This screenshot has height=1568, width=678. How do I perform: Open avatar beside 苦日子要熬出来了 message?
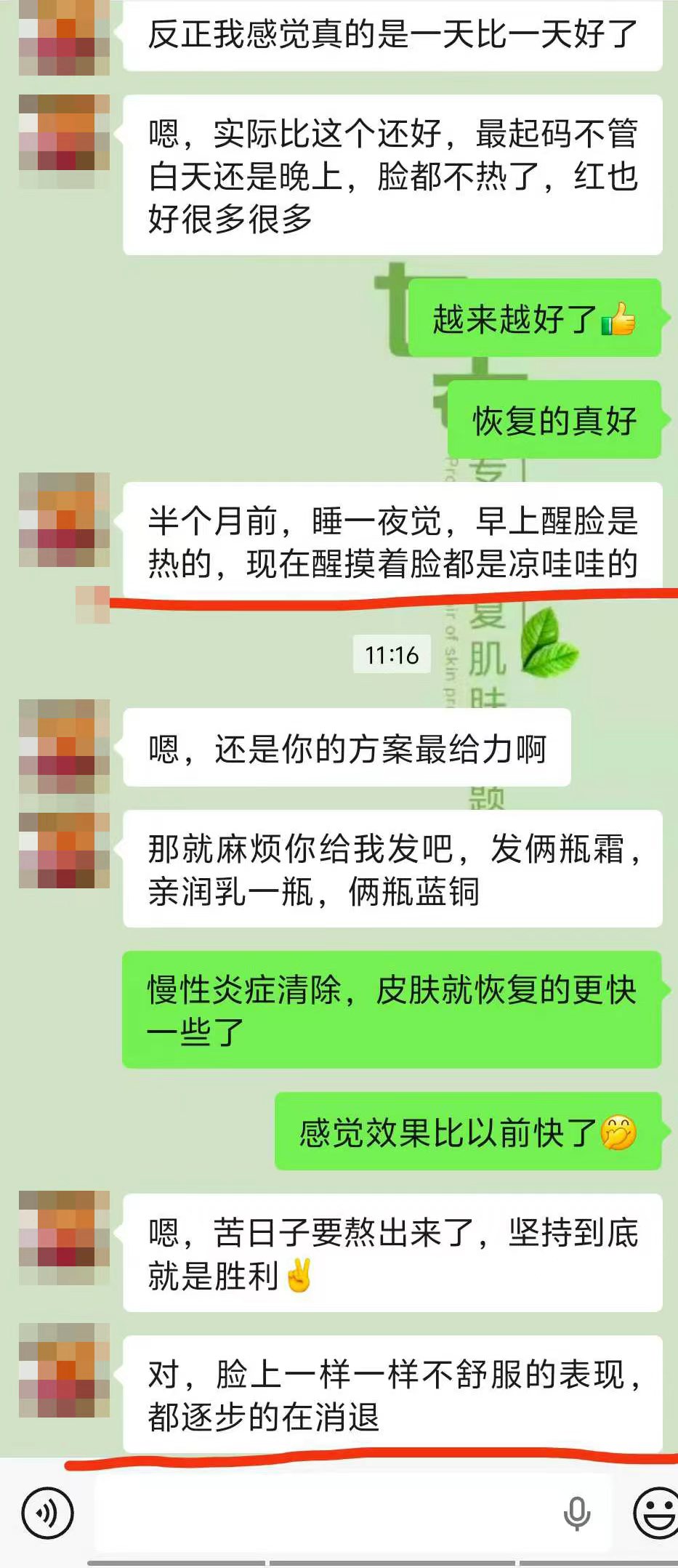(x=64, y=1237)
